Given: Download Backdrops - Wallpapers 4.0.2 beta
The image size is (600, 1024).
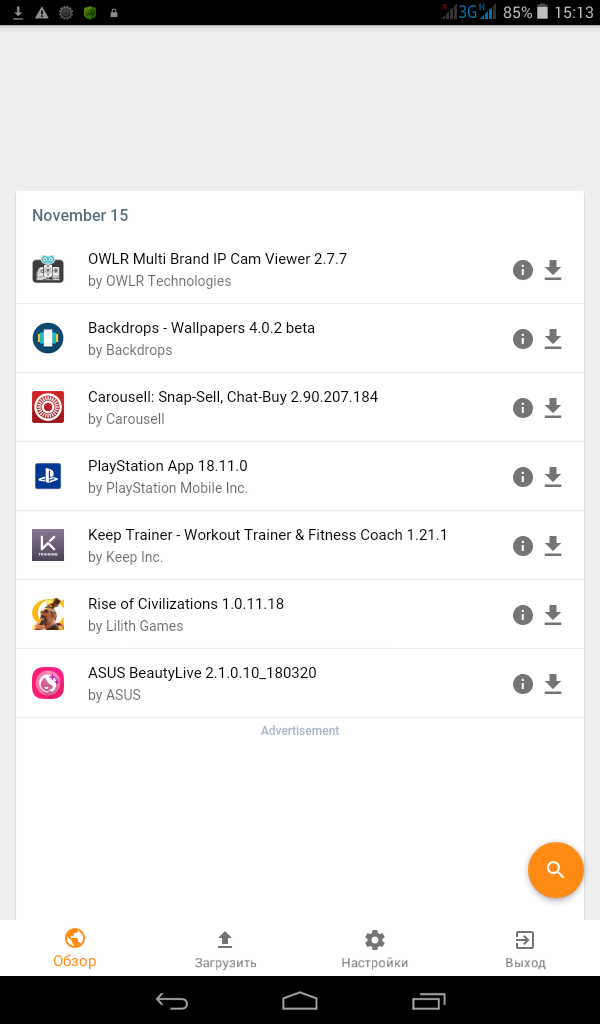Looking at the screenshot, I should [x=553, y=339].
